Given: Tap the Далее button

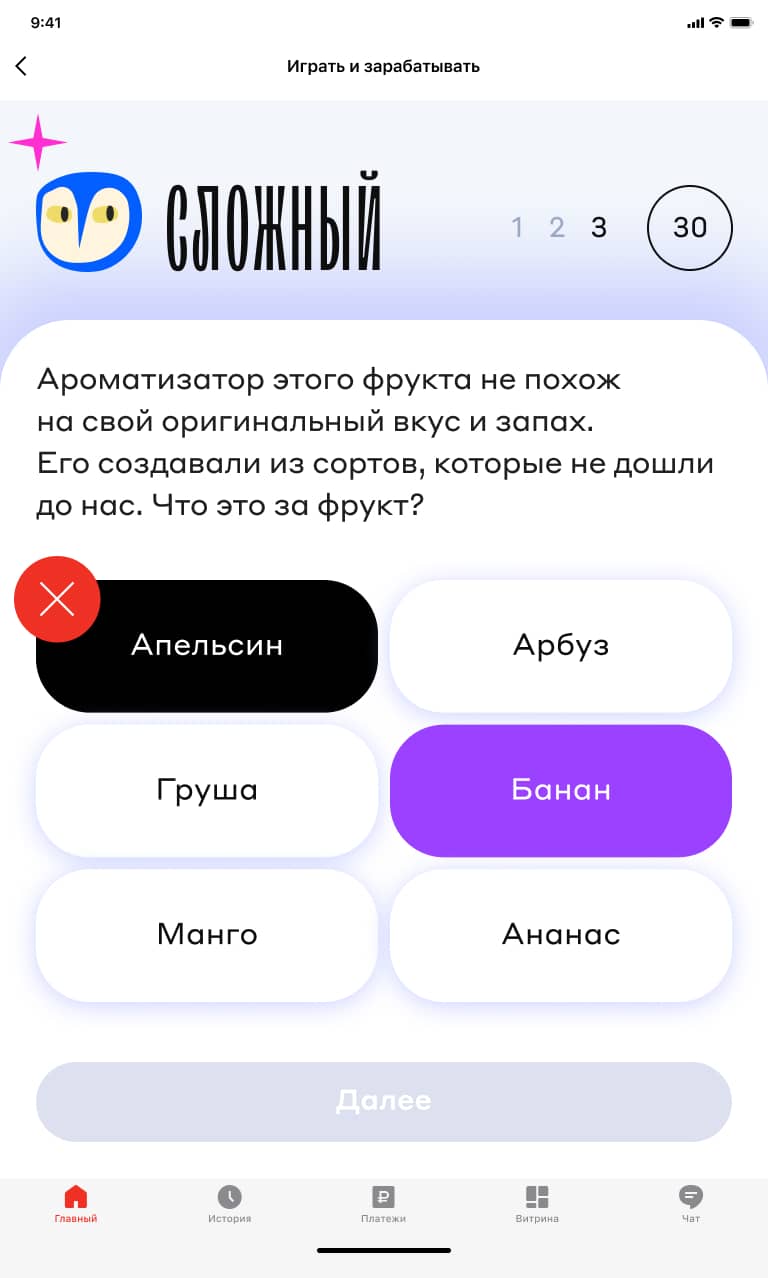Looking at the screenshot, I should click(384, 1102).
